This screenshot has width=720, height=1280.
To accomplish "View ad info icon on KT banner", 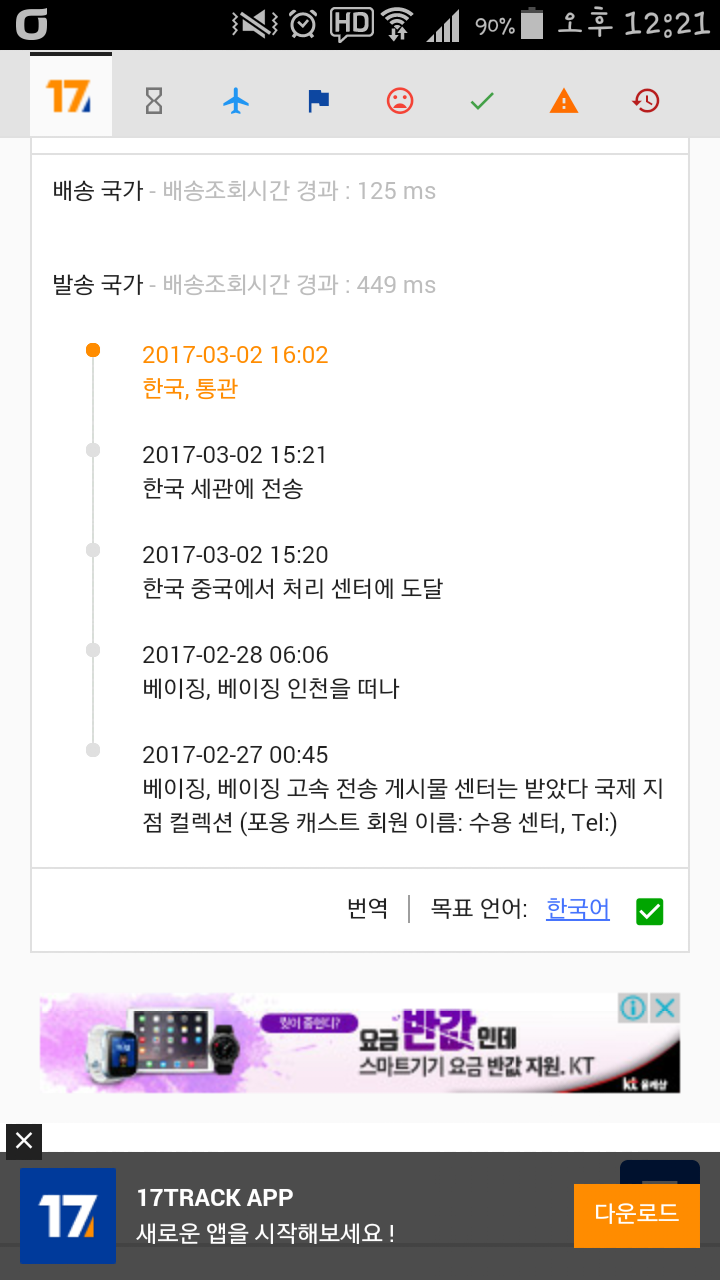I will pyautogui.click(x=633, y=1008).
